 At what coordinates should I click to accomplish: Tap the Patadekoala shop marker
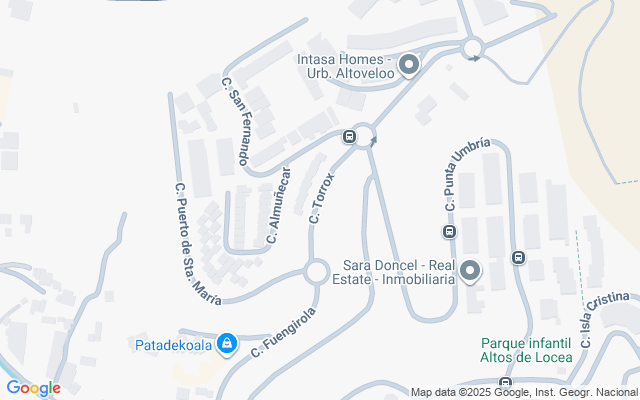[227, 345]
